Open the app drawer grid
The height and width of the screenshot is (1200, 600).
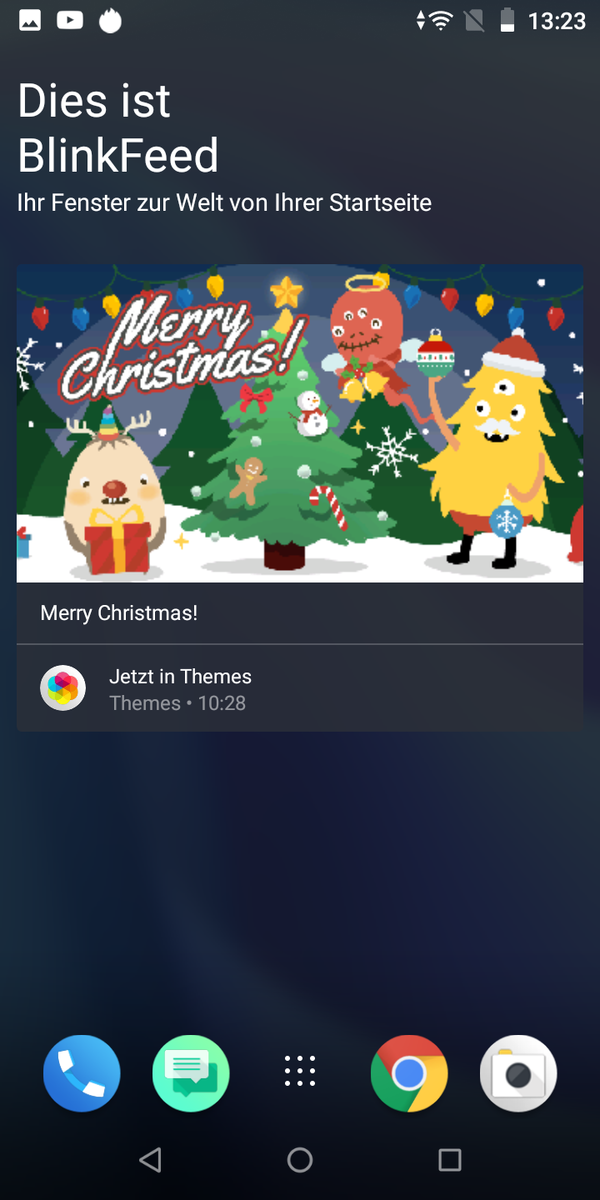(x=300, y=1071)
